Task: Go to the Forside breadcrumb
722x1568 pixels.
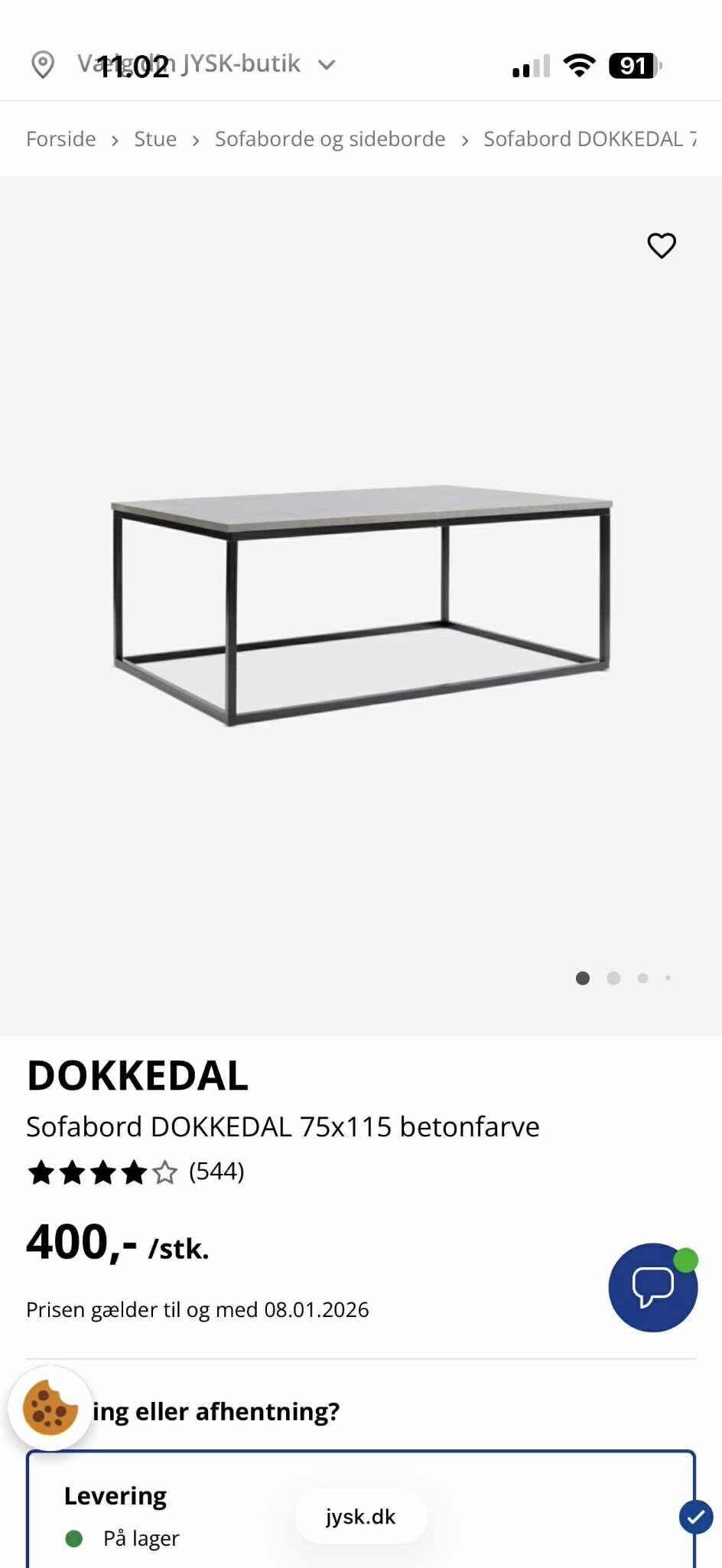Action: pos(61,139)
